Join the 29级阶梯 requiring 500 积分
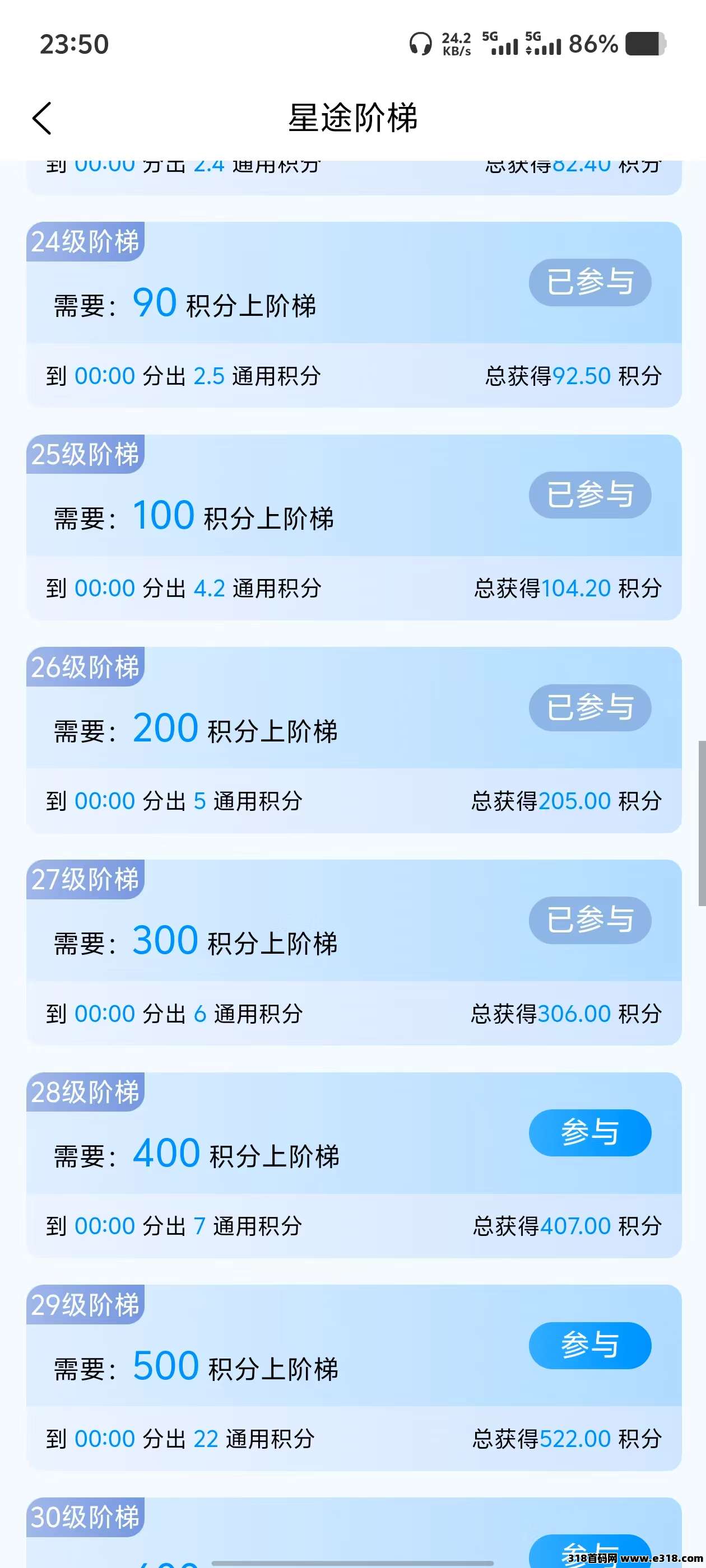Image resolution: width=706 pixels, height=1568 pixels. point(589,1345)
